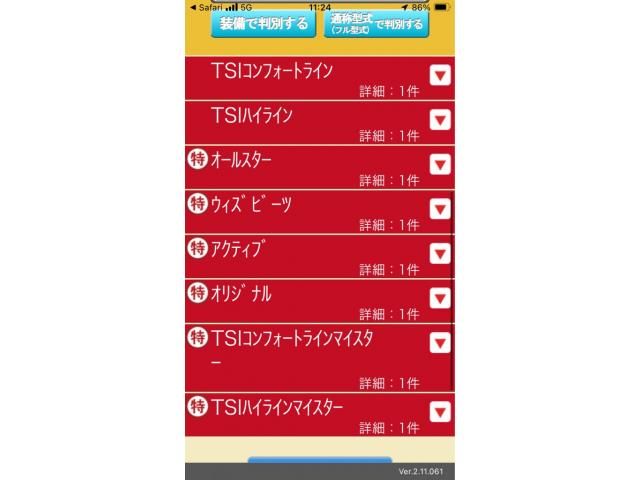This screenshot has height=480, width=640.
Task: Expand the ウィズビーツ row
Action: point(440,209)
